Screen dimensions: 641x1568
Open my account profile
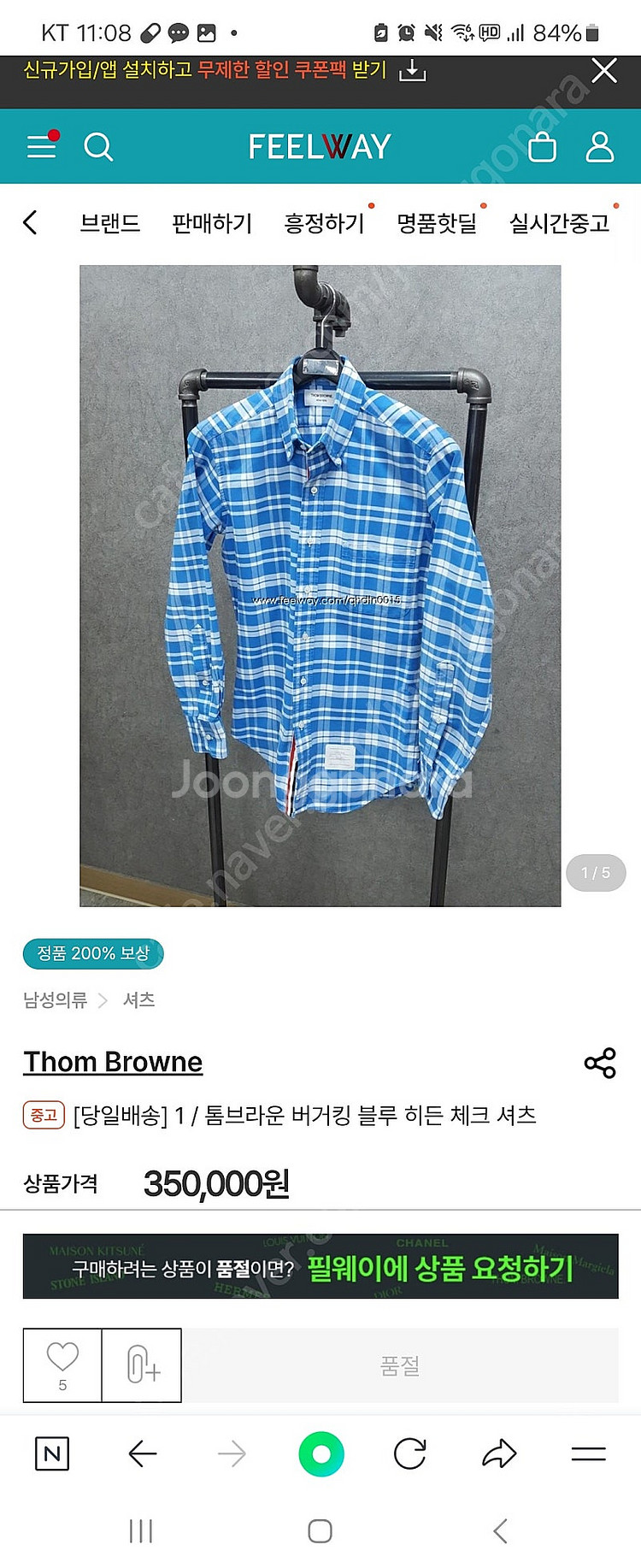coord(599,147)
